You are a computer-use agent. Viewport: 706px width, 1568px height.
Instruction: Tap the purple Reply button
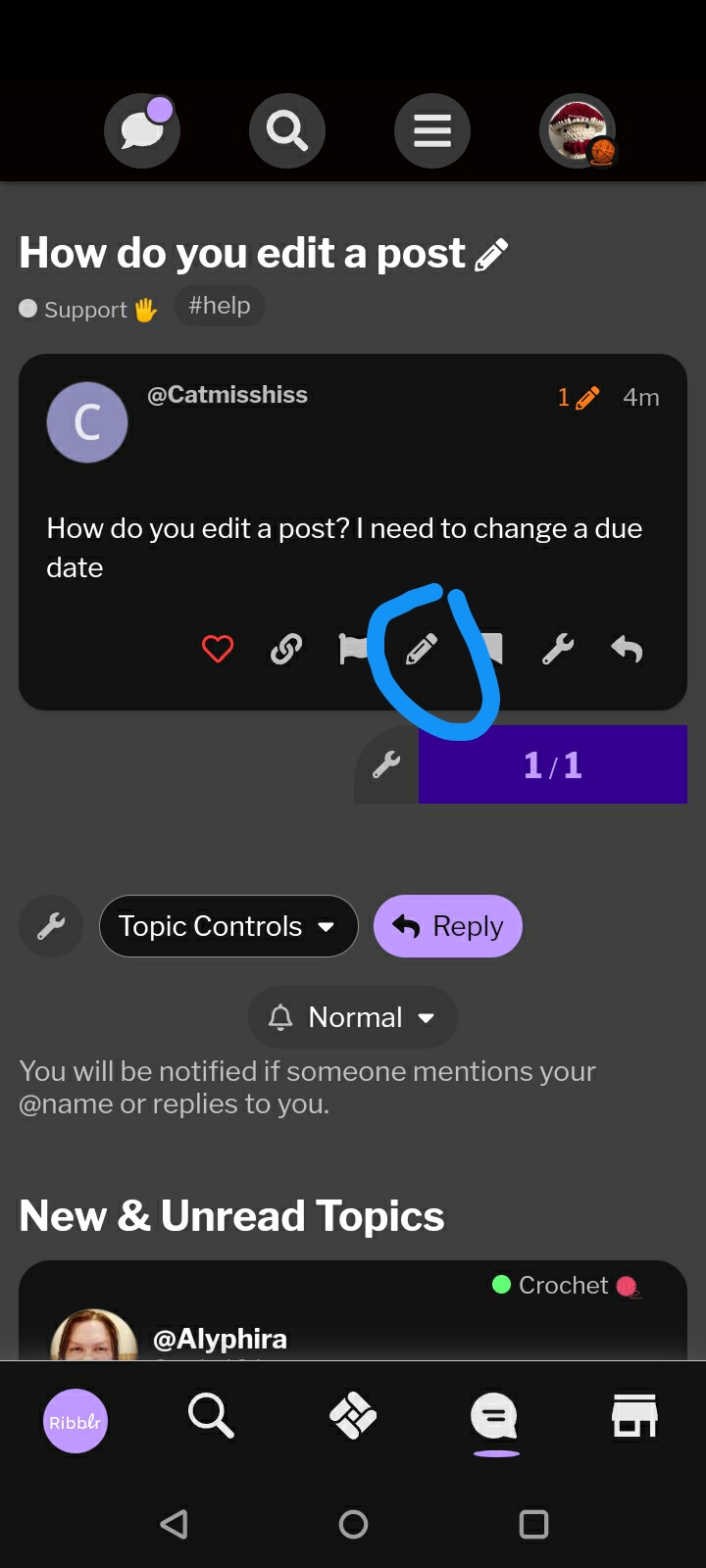click(x=448, y=926)
